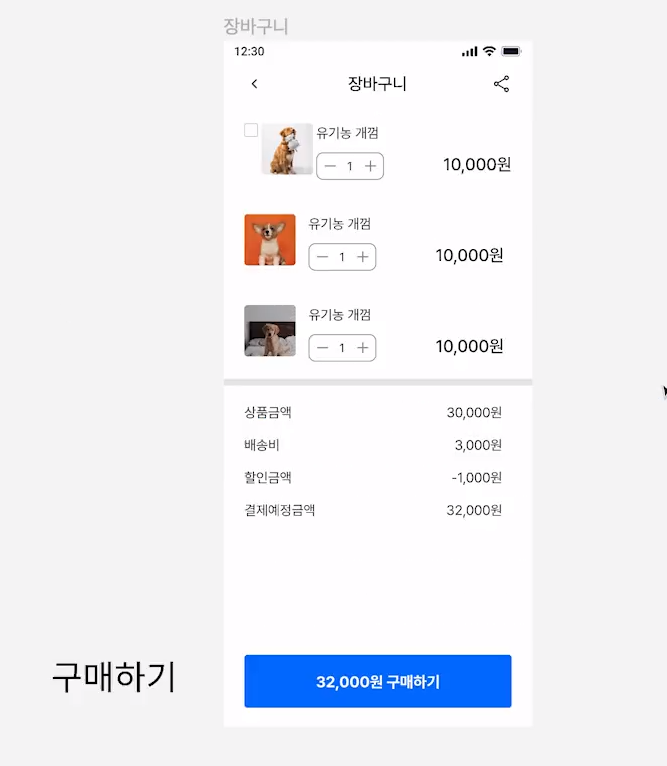Open the orange-background dog product image
Screen dimensions: 667x766
[x=270, y=240]
